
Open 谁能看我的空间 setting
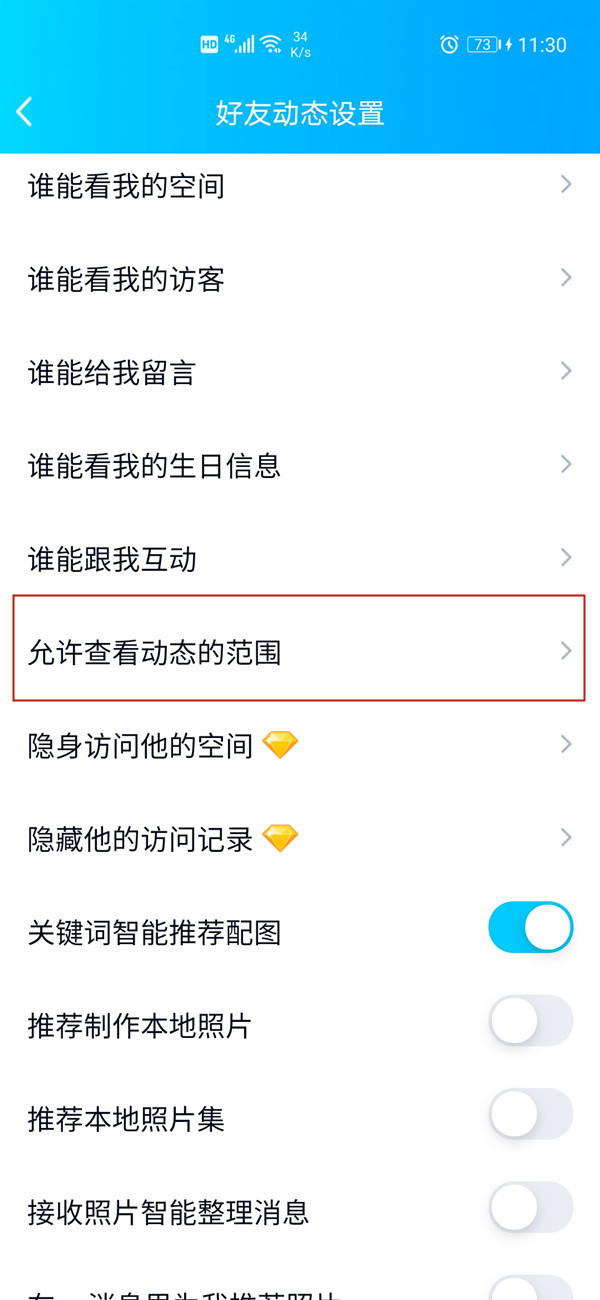[299, 186]
